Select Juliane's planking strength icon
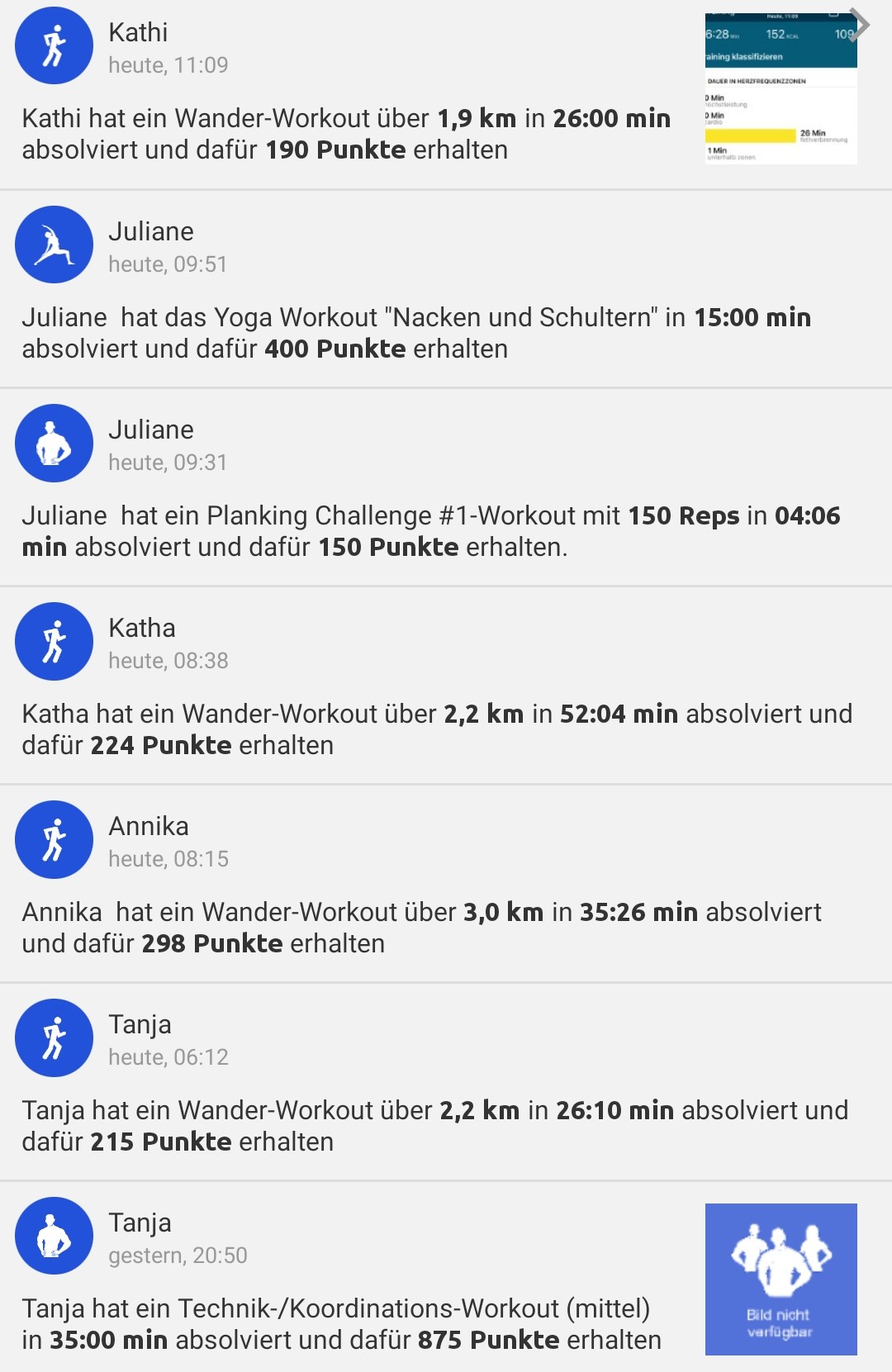This screenshot has width=892, height=1372. 54,443
